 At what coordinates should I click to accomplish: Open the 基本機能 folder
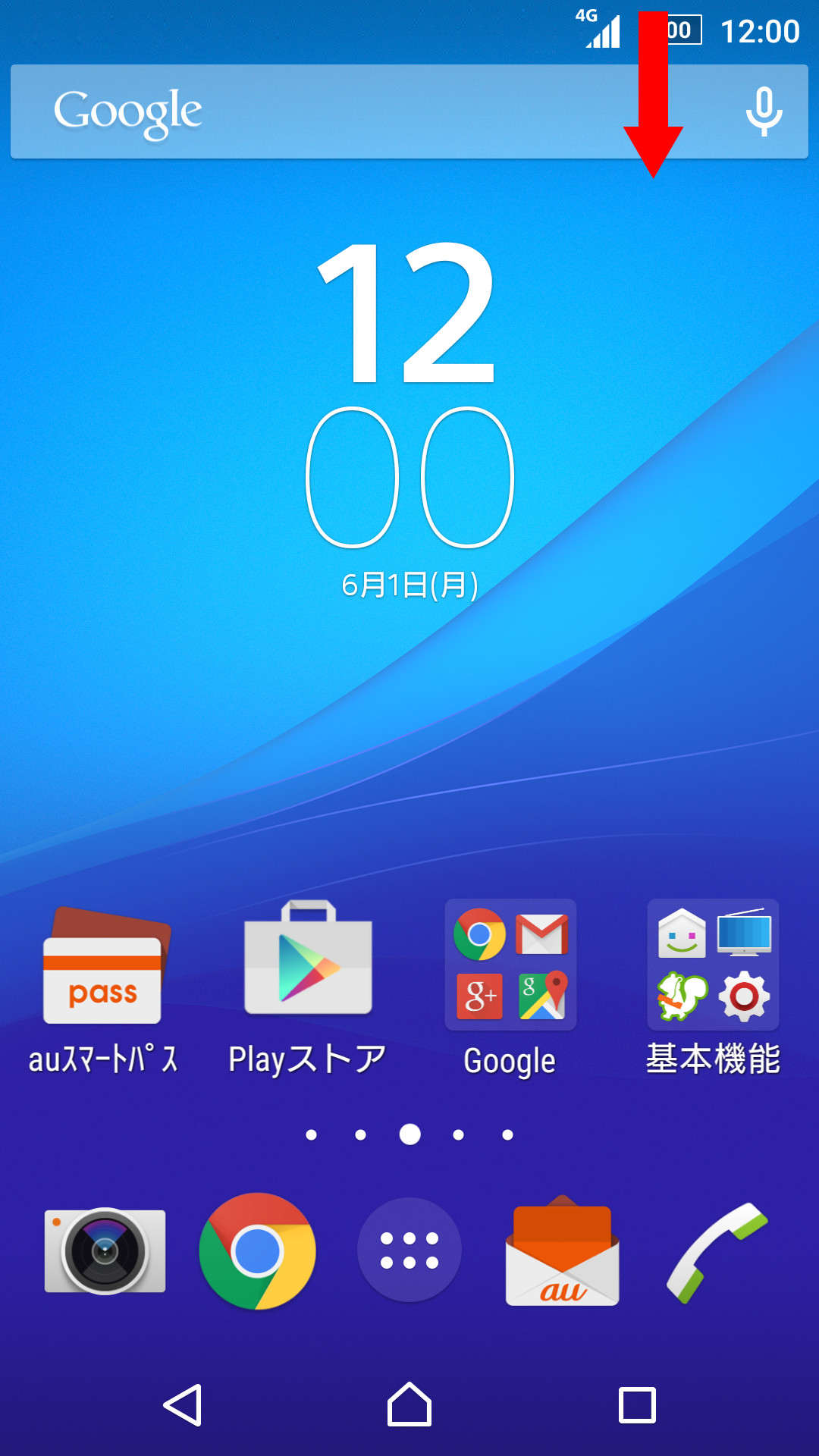pyautogui.click(x=713, y=965)
